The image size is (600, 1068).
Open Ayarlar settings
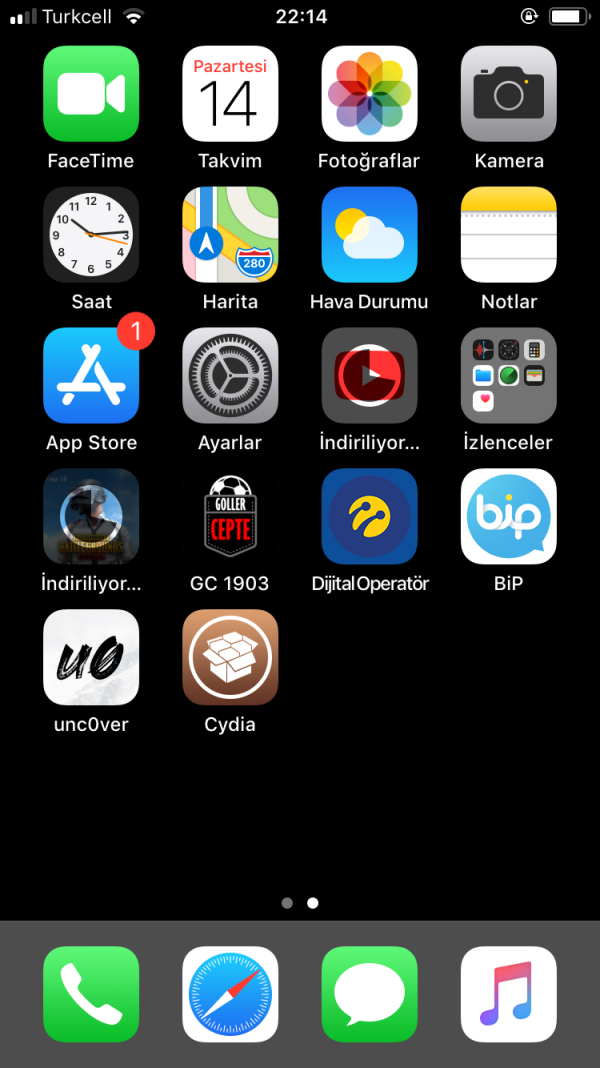click(x=230, y=376)
